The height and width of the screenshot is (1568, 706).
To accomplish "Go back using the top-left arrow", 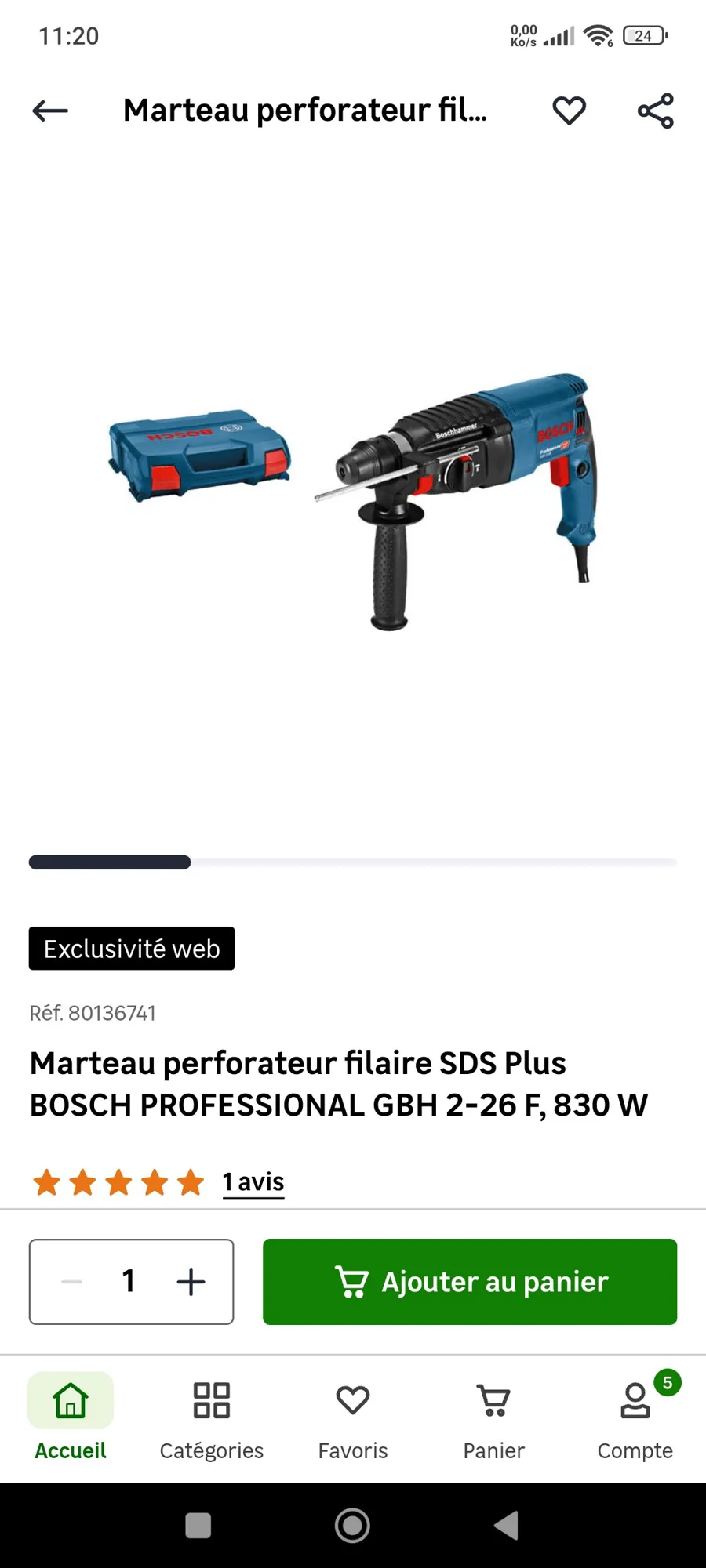I will [50, 111].
